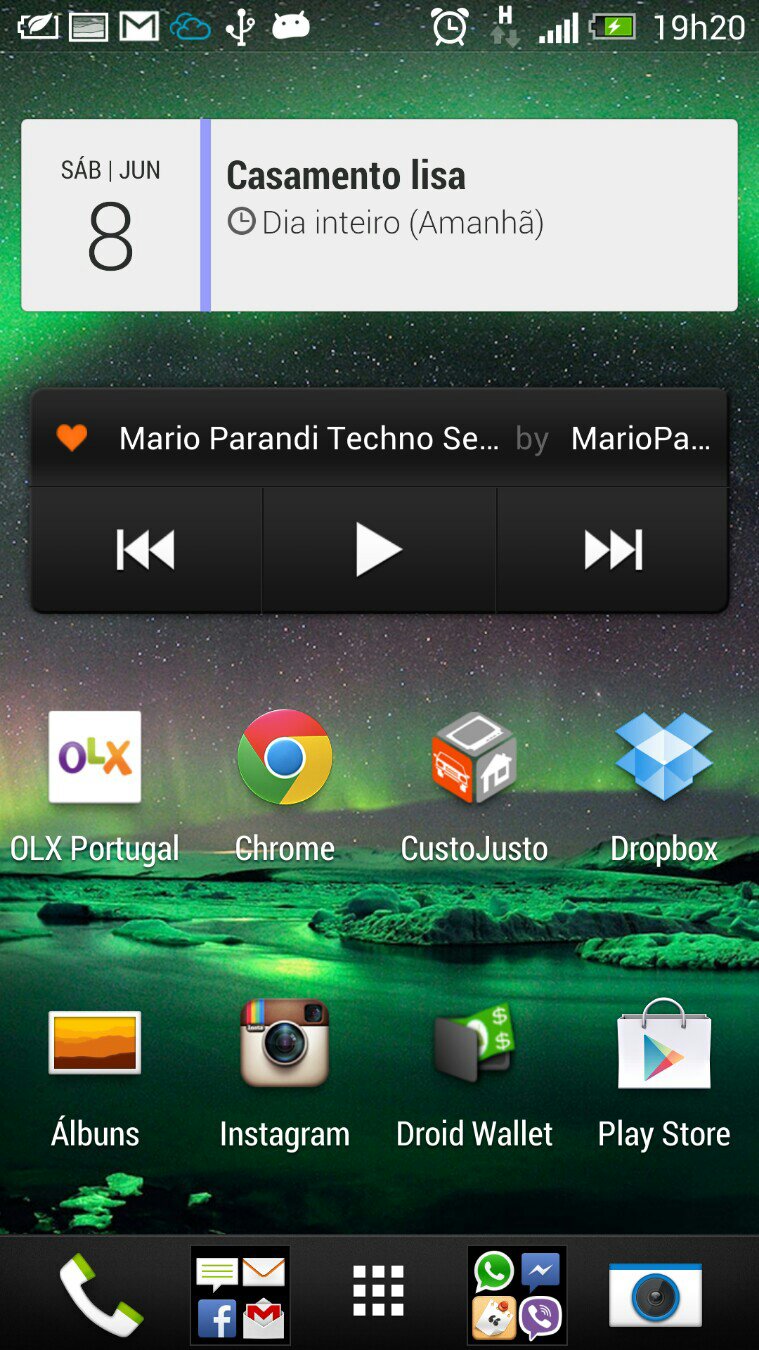
Task: Open the Play Store
Action: coord(664,1074)
